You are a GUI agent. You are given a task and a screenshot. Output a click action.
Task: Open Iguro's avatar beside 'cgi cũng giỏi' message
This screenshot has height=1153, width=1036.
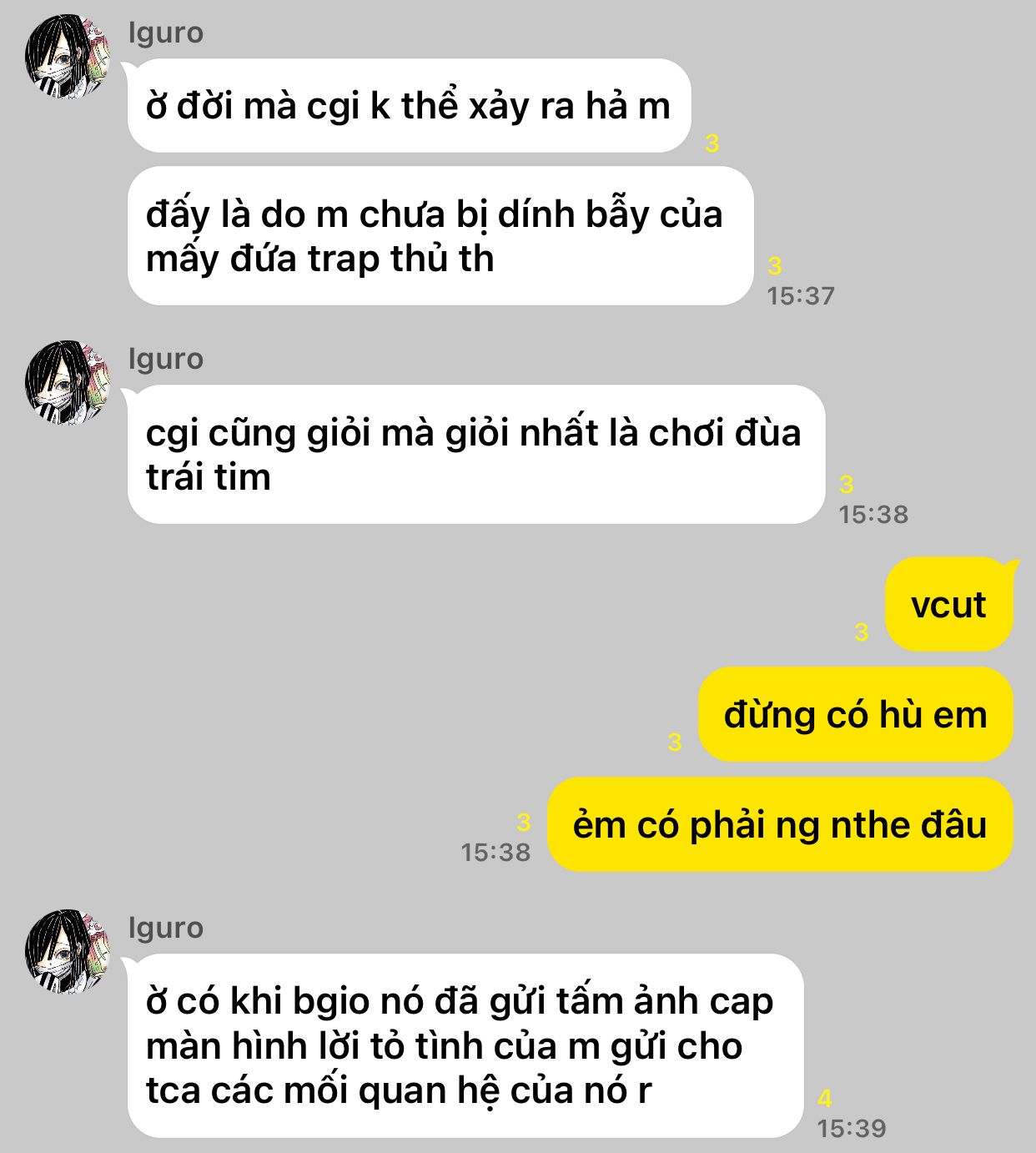click(x=68, y=382)
